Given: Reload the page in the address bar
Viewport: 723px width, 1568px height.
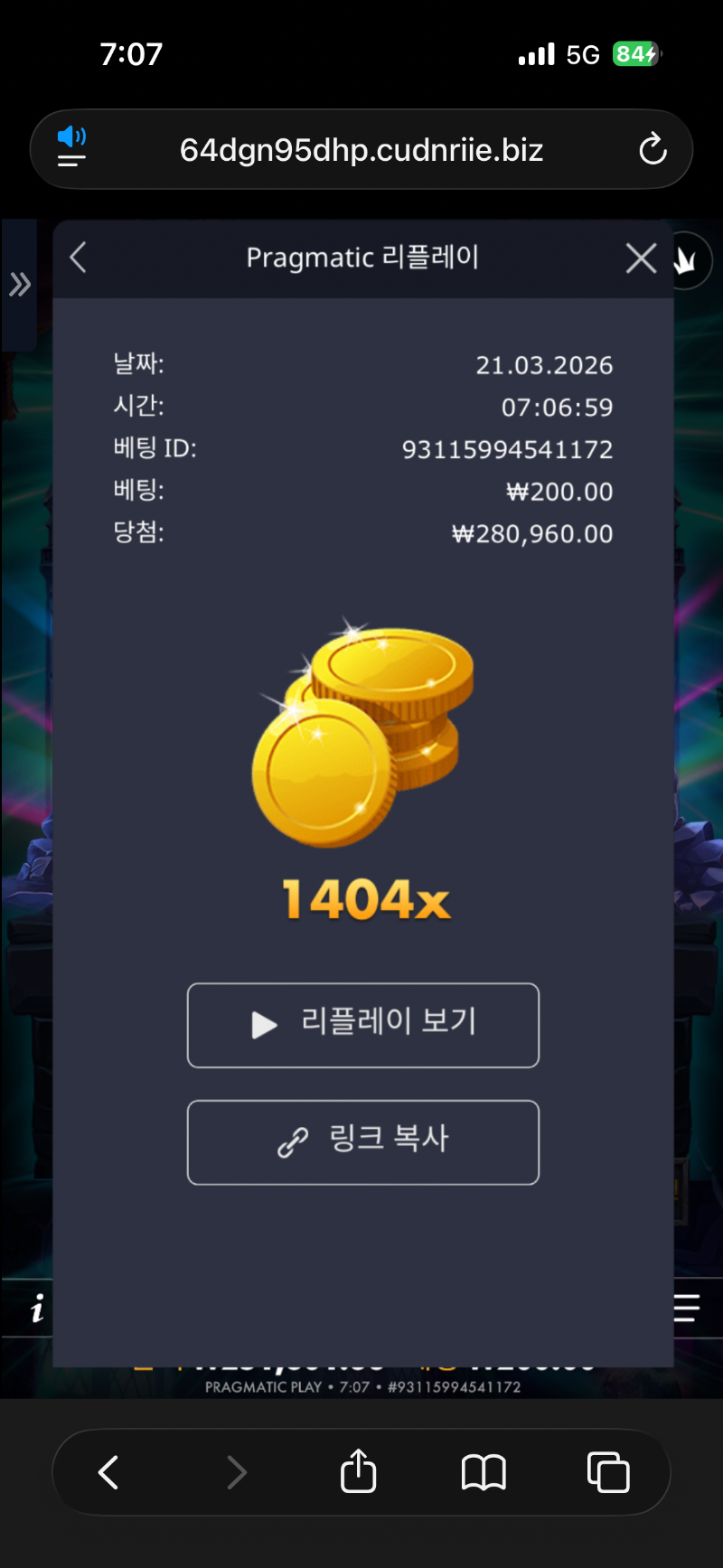Looking at the screenshot, I should [x=653, y=150].
